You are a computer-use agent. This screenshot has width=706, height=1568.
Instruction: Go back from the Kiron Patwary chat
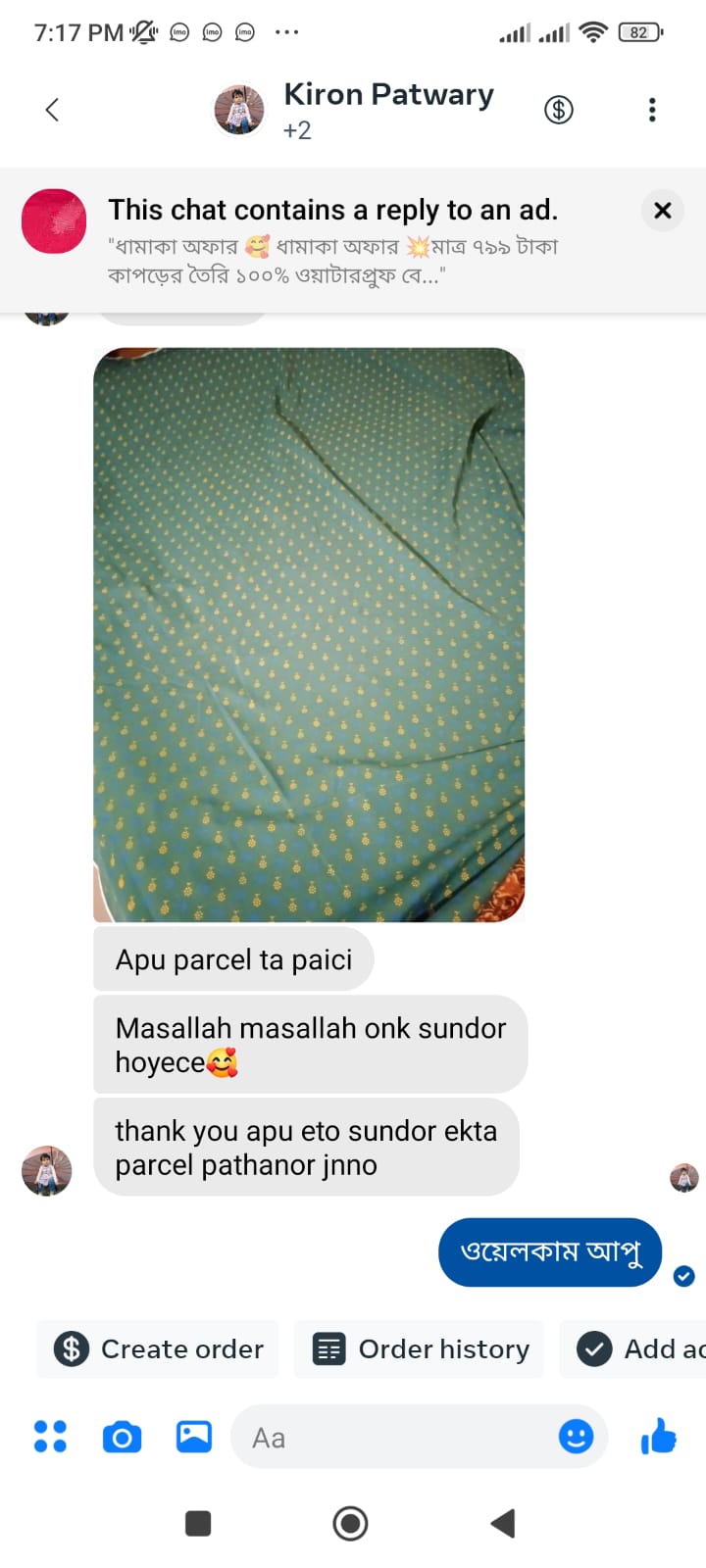(x=53, y=110)
